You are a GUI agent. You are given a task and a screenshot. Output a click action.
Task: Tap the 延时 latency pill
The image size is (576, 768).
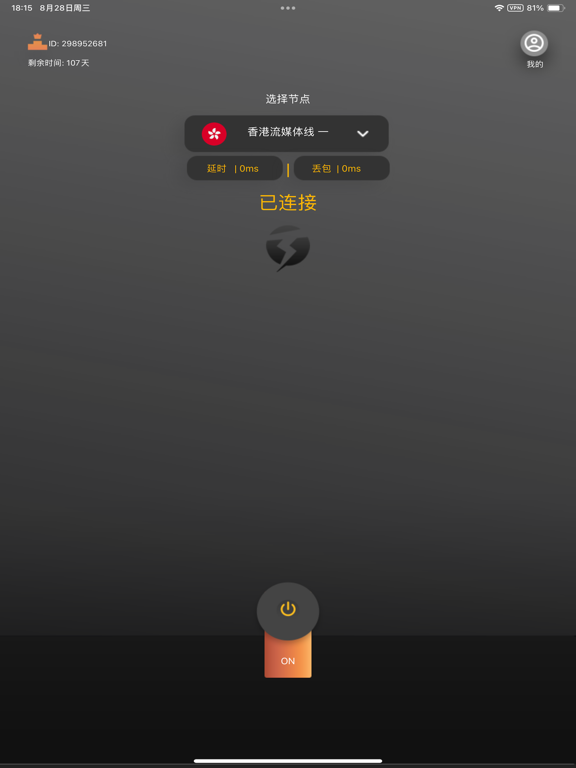(235, 168)
